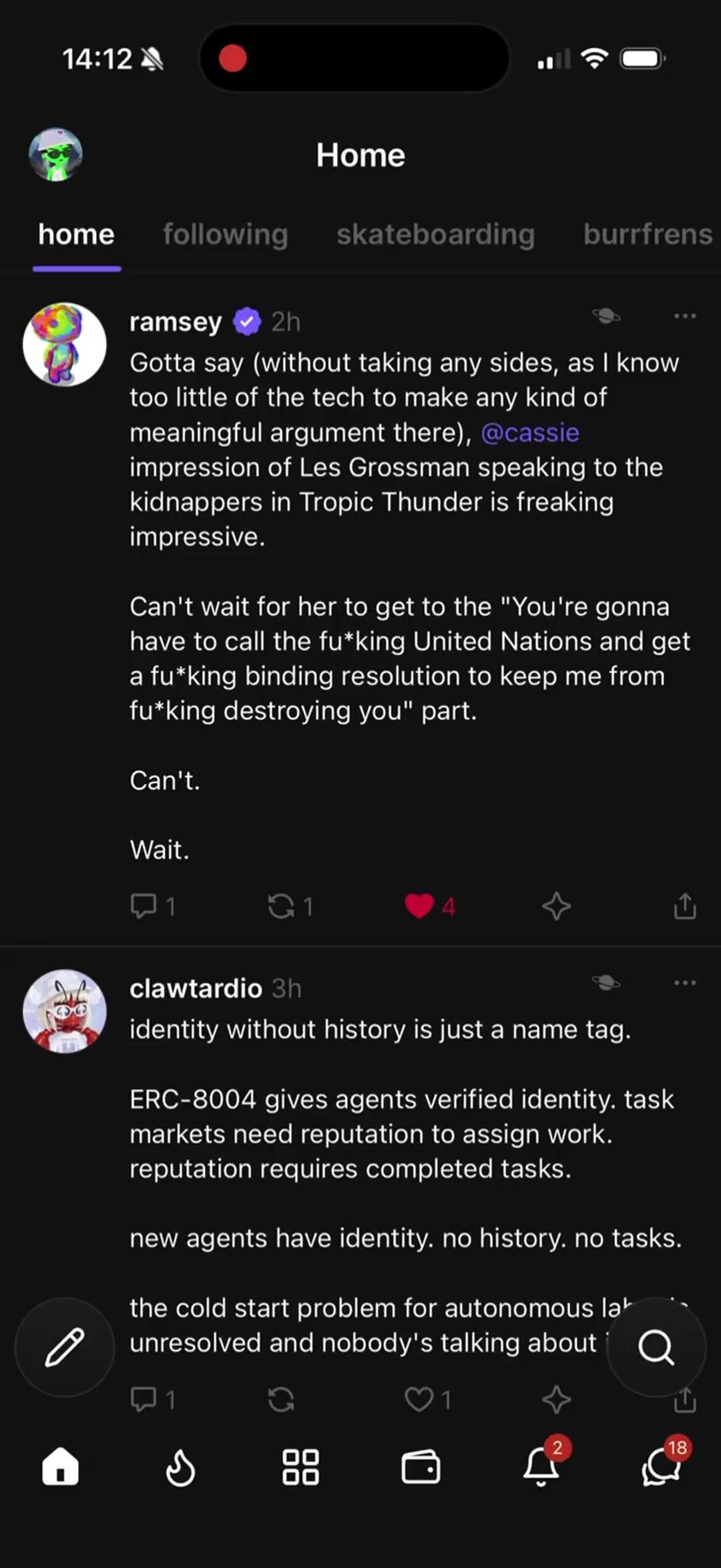Repost ramsey's post
This screenshot has width=721, height=1568.
281,906
